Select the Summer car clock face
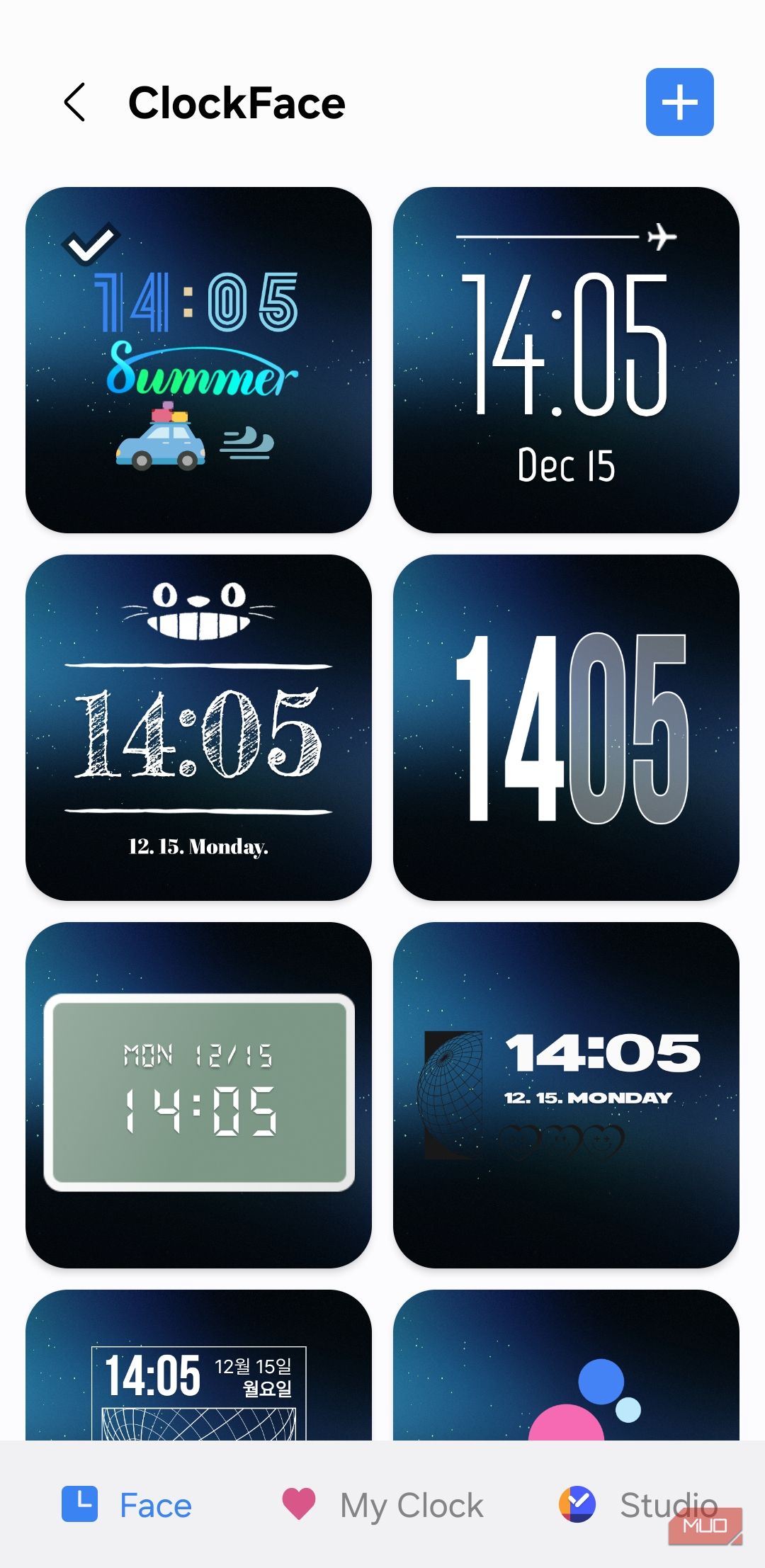The image size is (765, 1568). click(198, 360)
